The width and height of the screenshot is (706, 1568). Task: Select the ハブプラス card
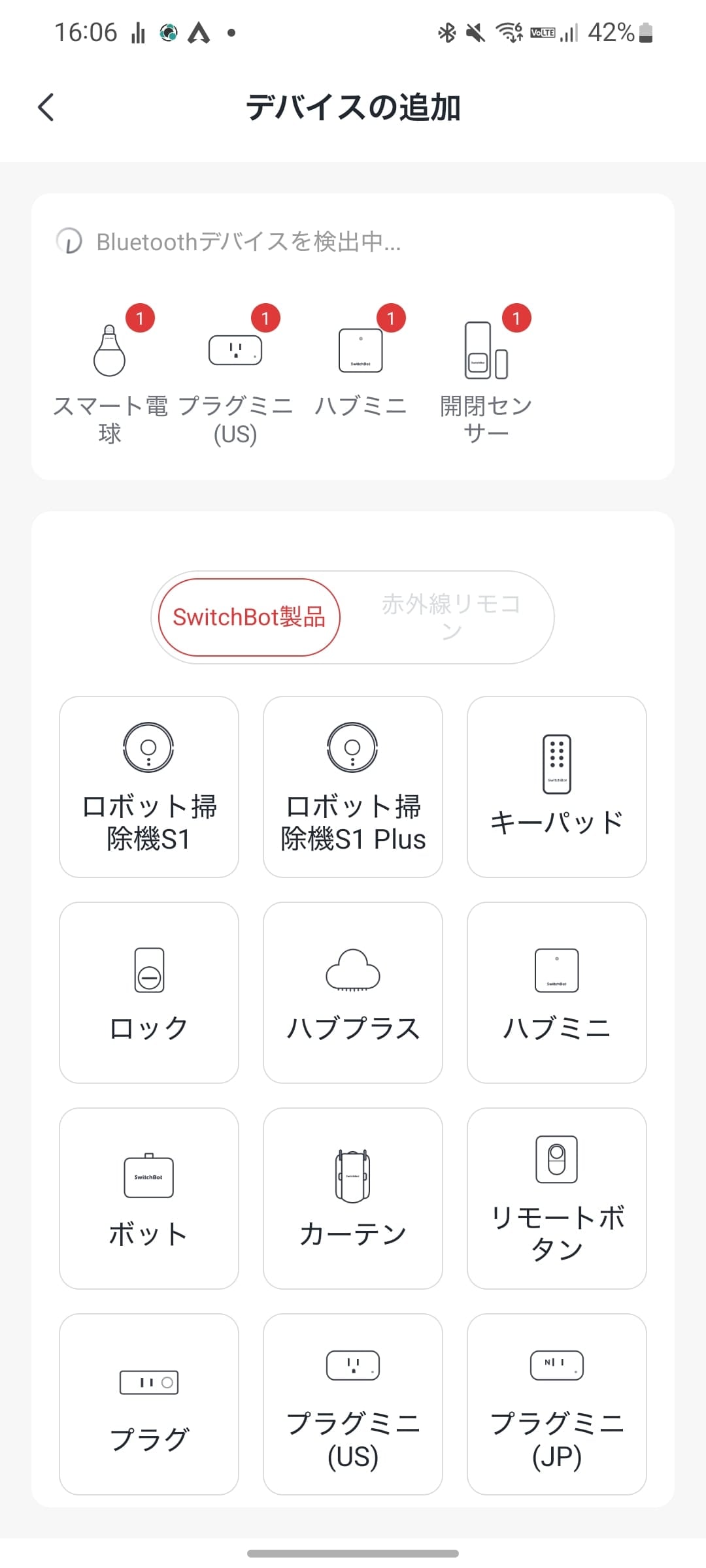point(353,992)
